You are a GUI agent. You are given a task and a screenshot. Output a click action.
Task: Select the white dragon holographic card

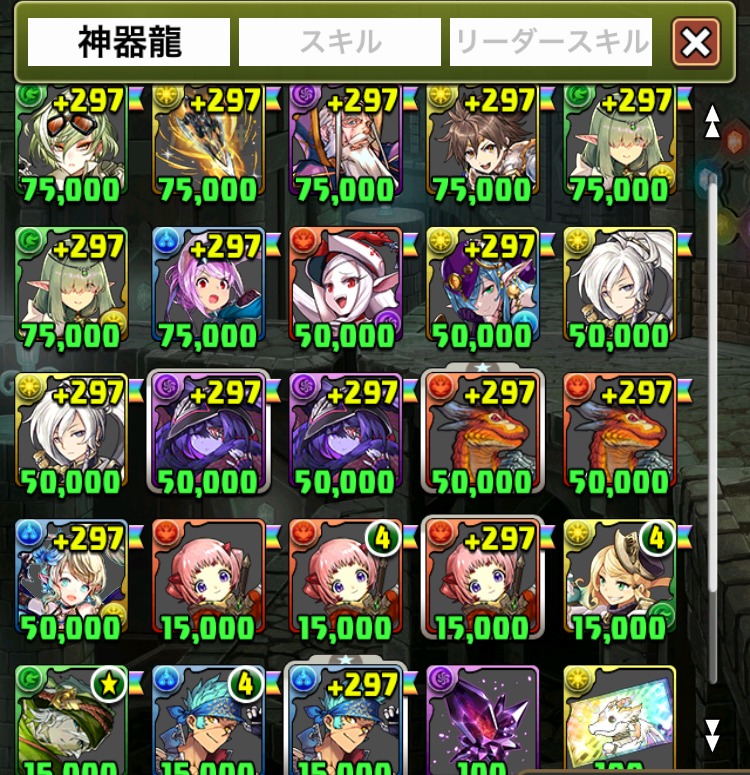coord(619,720)
